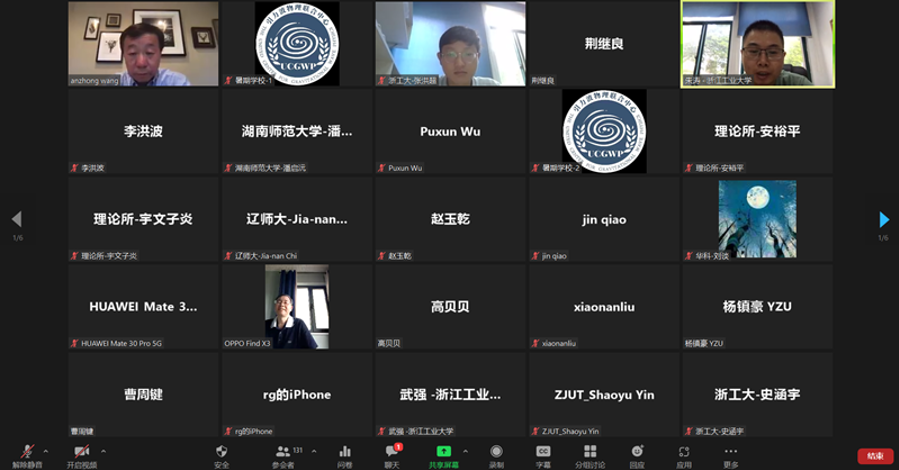Screen dimensions: 899x470
Task: Tap the red end meeting button
Action: tap(875, 456)
